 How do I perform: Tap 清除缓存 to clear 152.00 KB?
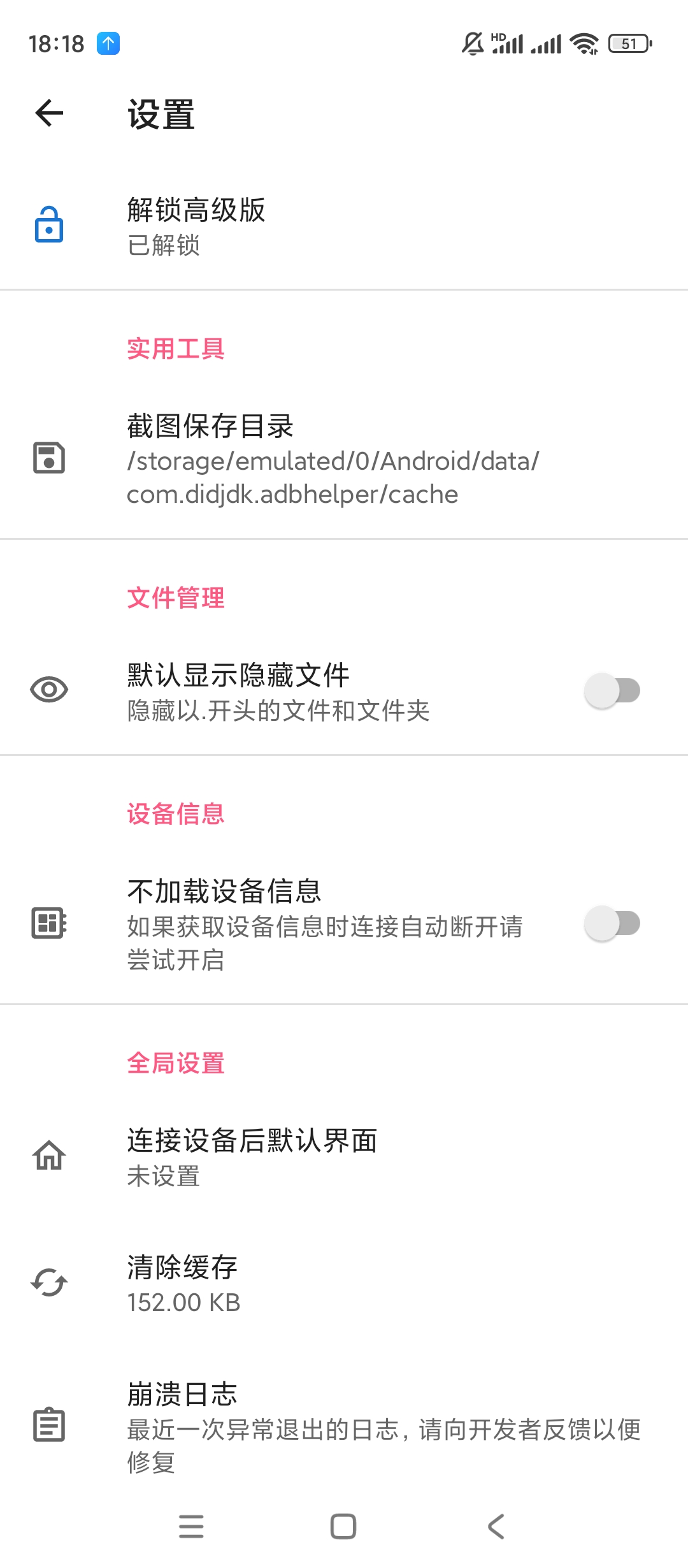344,1284
